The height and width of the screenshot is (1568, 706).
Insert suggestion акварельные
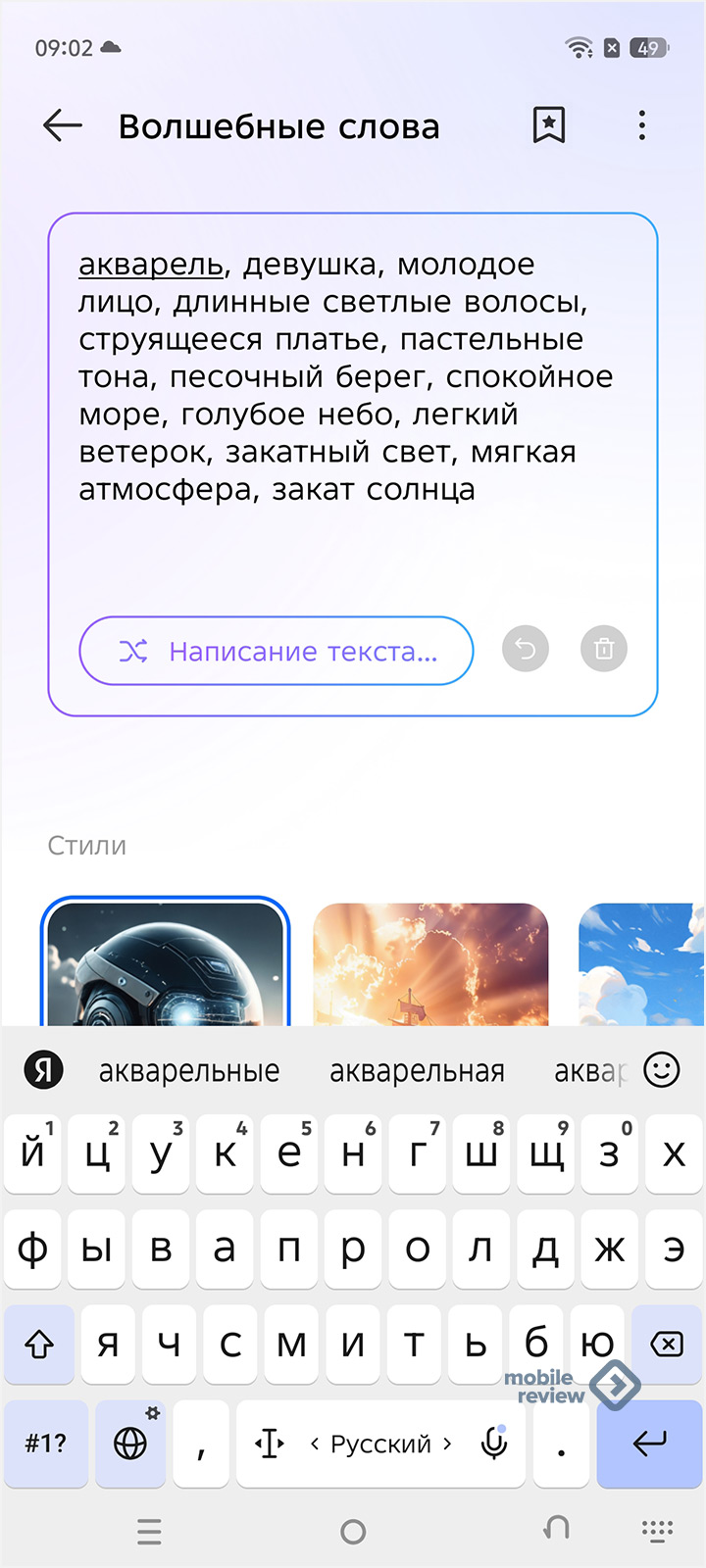[x=189, y=1071]
